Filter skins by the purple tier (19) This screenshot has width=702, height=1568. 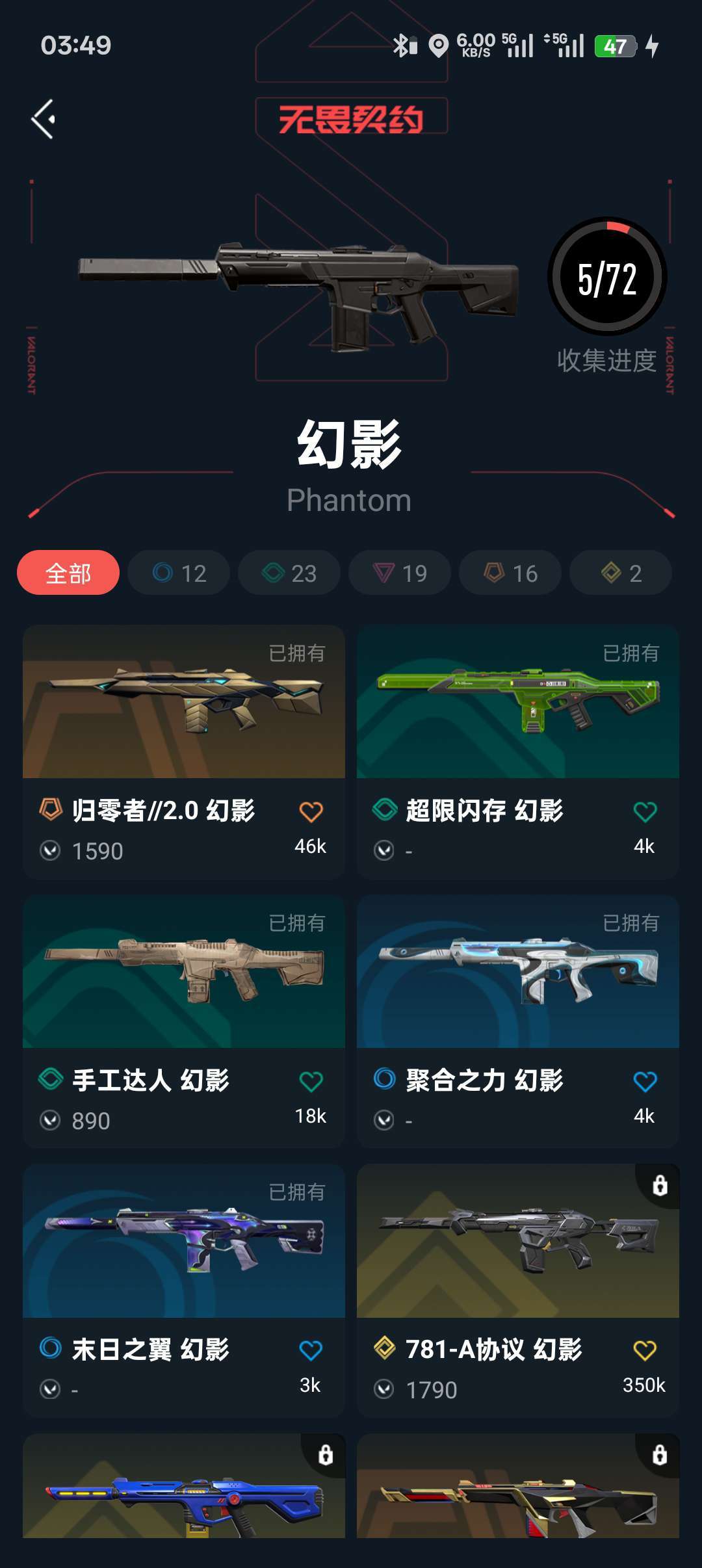pyautogui.click(x=400, y=573)
